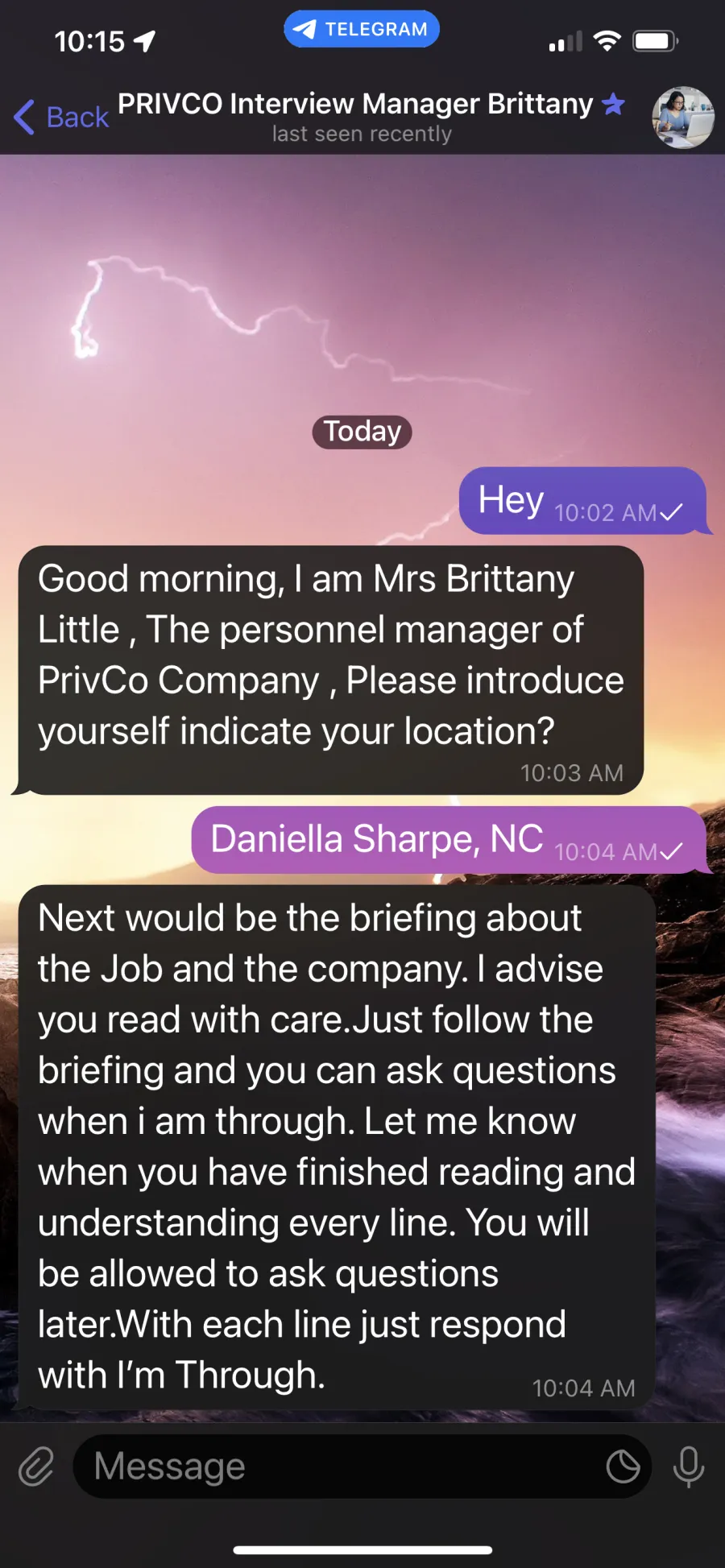Tap the microphone to record voice
The image size is (725, 1568).
(x=688, y=1467)
